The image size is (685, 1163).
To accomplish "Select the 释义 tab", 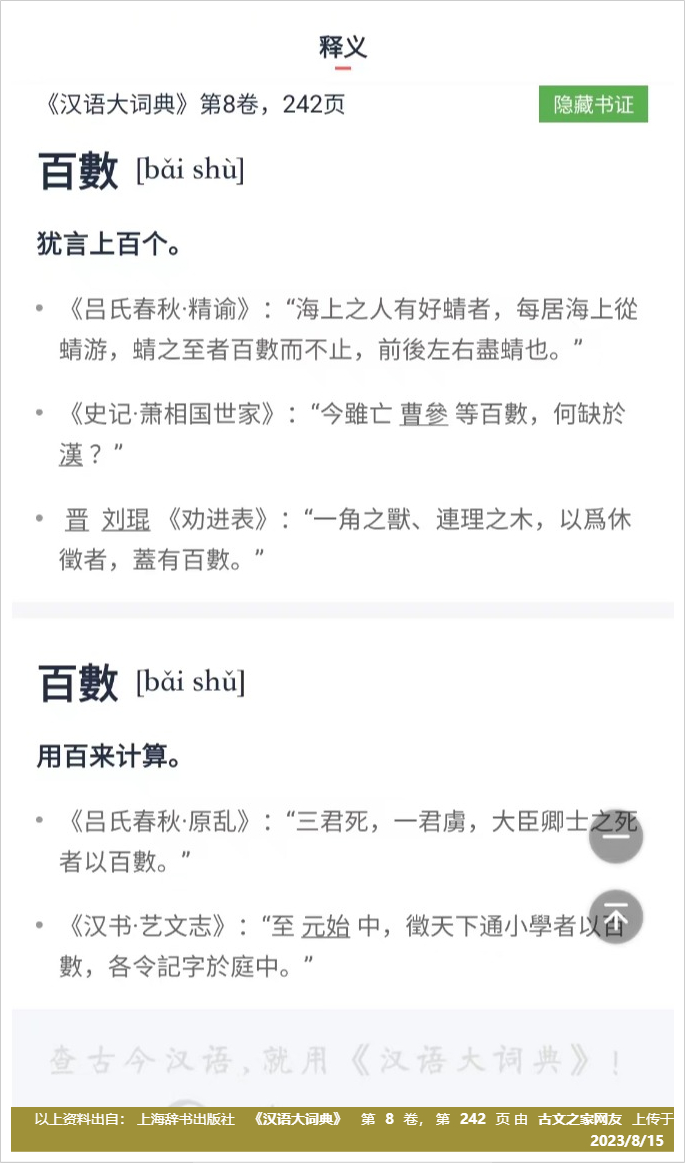I will pos(342,48).
